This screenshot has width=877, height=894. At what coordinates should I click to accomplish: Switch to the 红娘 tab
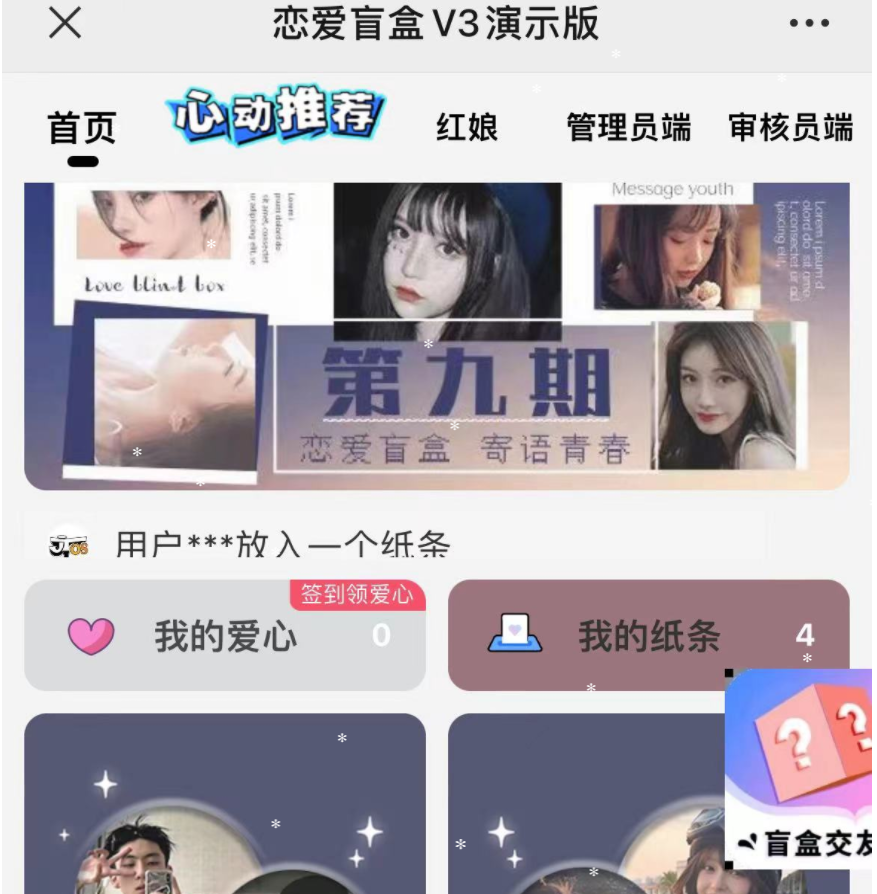[x=466, y=128]
